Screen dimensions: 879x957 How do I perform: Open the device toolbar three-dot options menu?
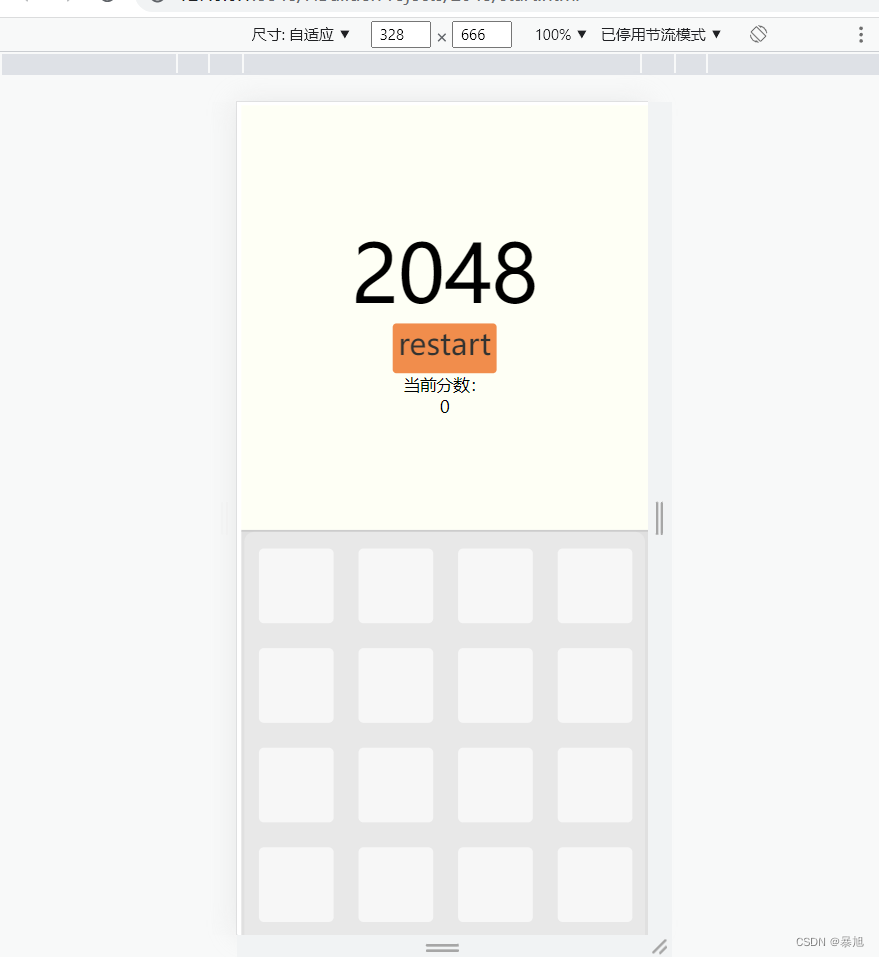pyautogui.click(x=861, y=34)
